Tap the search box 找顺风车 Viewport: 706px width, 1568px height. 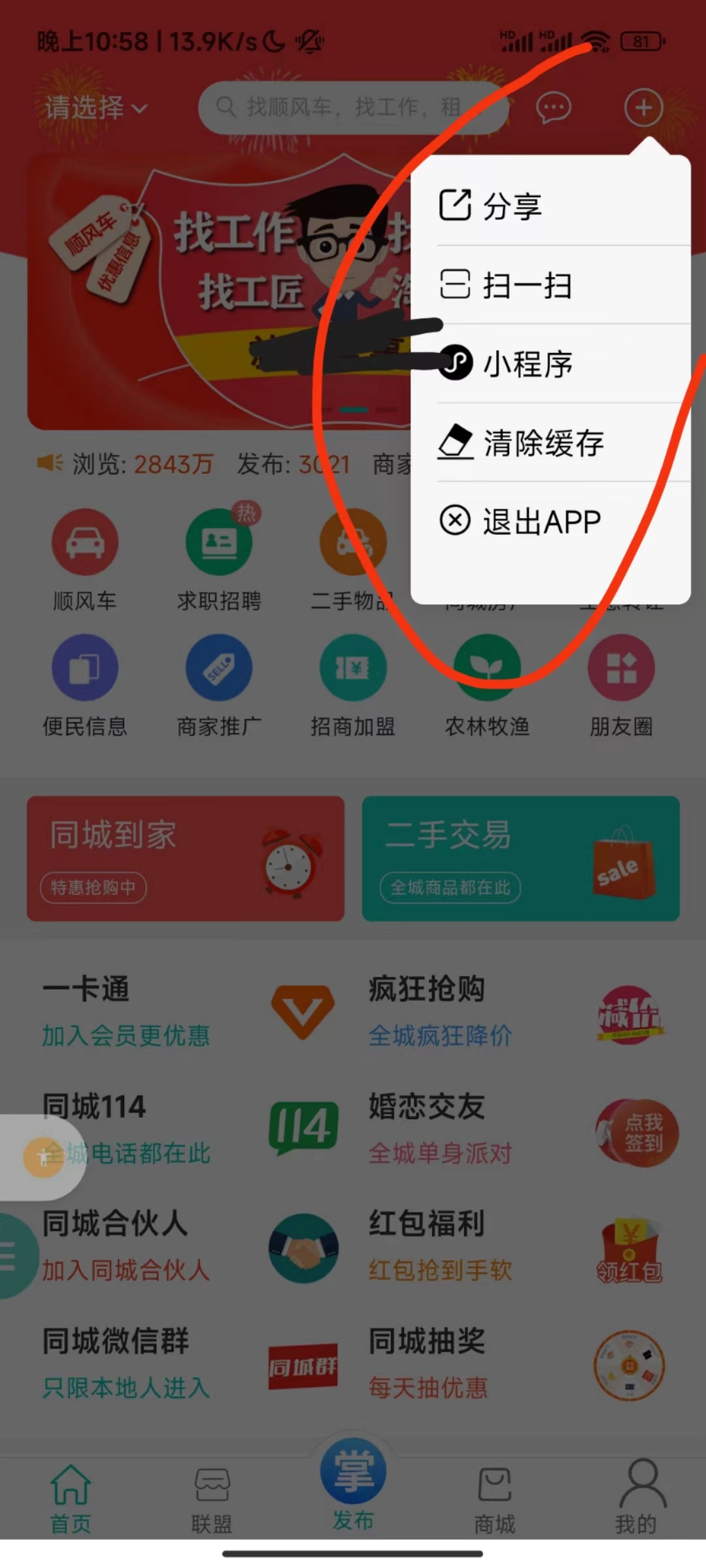(353, 107)
